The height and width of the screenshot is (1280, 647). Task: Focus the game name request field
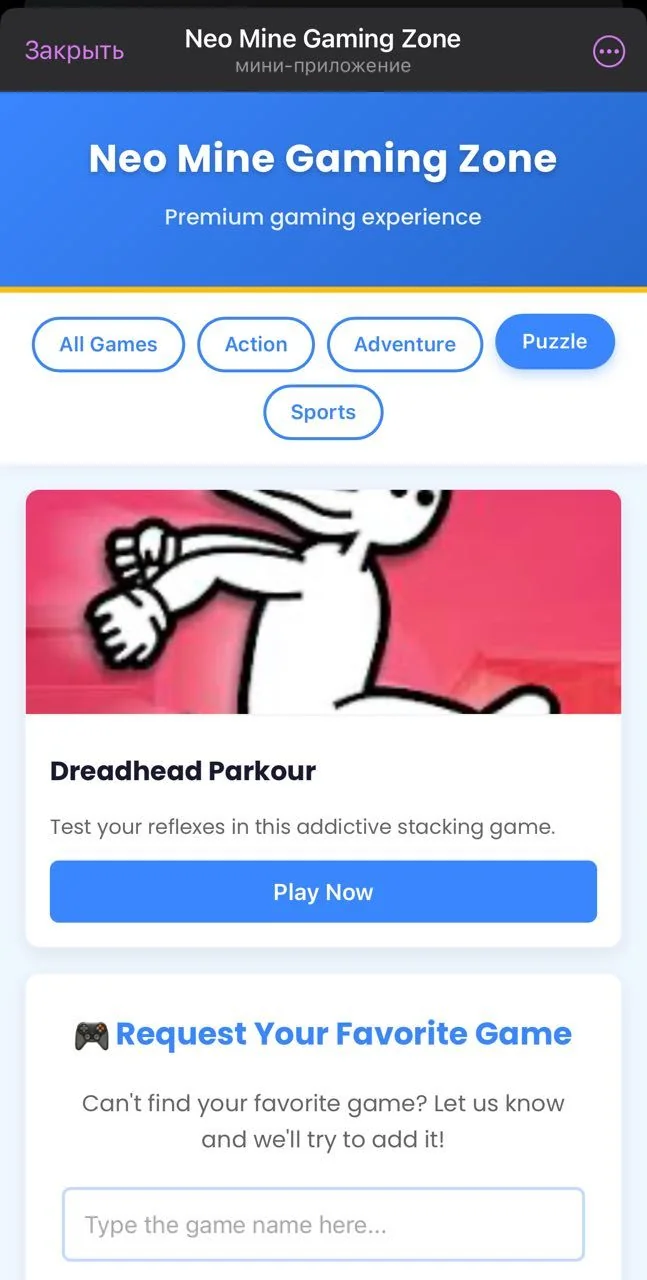pyautogui.click(x=323, y=1224)
